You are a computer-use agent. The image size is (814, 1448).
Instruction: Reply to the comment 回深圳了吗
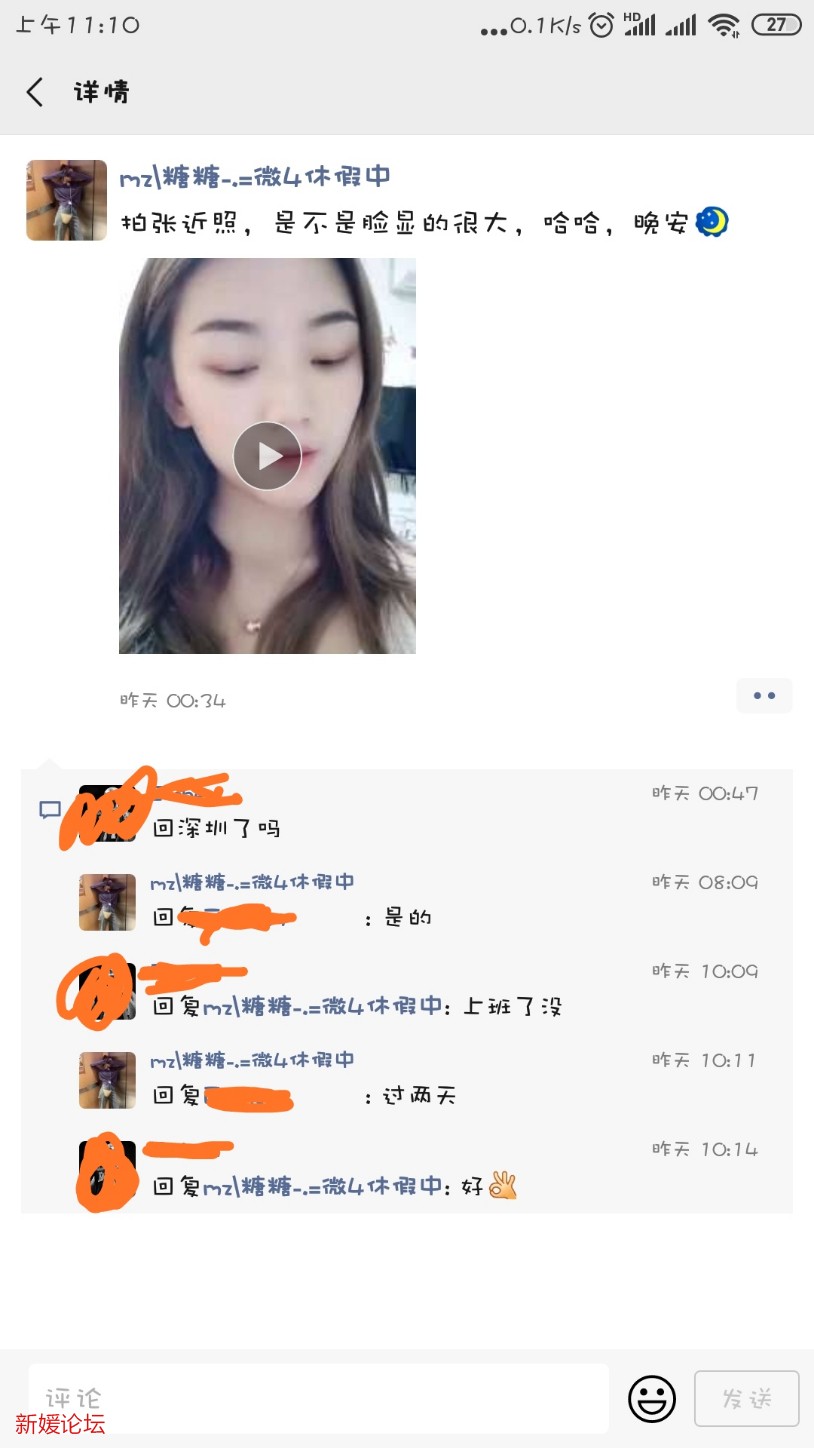tap(217, 828)
